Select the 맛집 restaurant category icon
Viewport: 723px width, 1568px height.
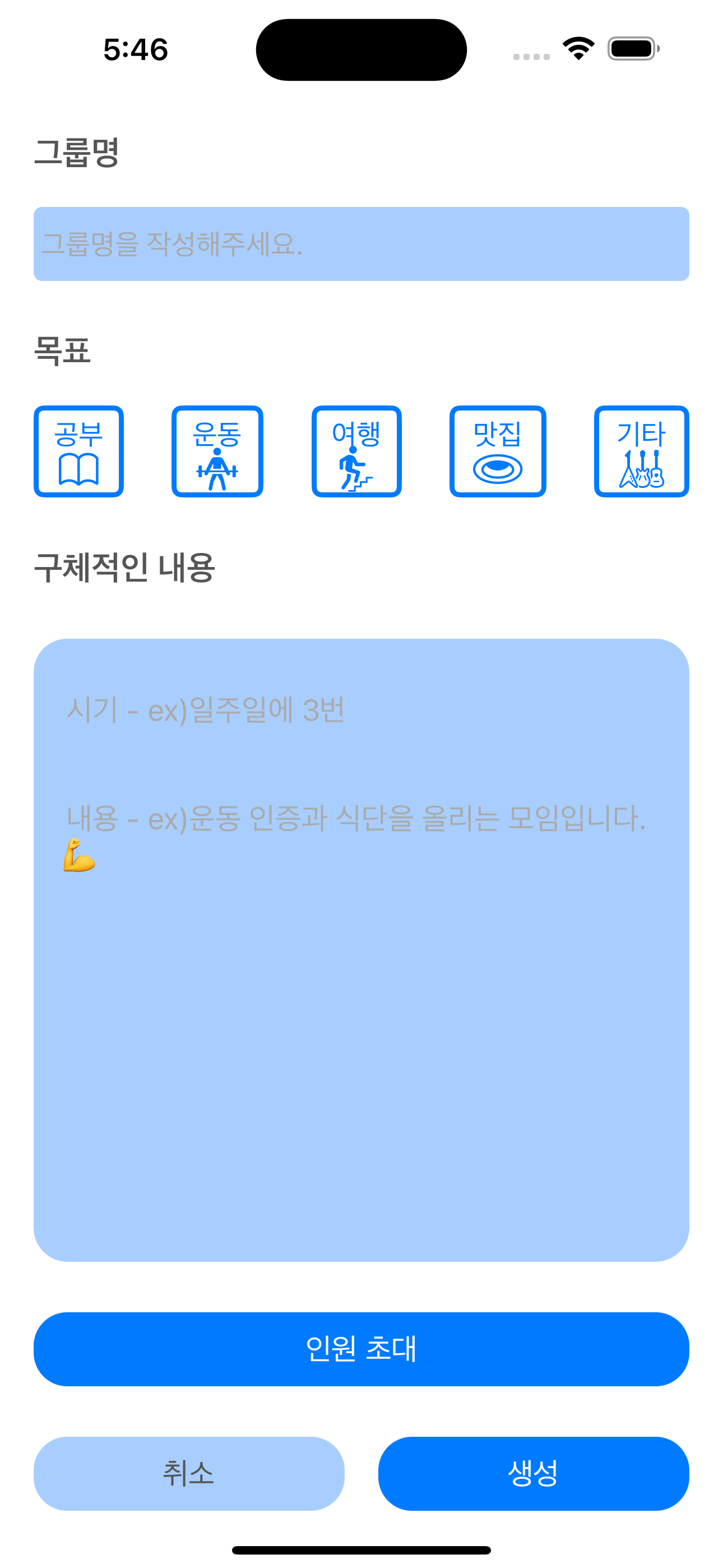coord(496,451)
